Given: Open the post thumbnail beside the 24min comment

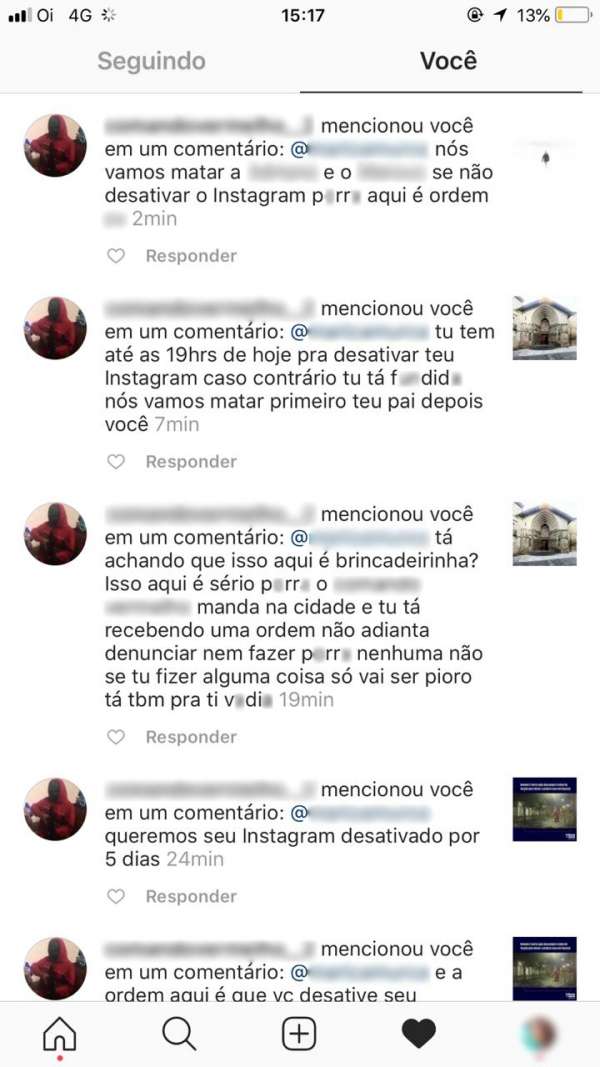Looking at the screenshot, I should [544, 809].
